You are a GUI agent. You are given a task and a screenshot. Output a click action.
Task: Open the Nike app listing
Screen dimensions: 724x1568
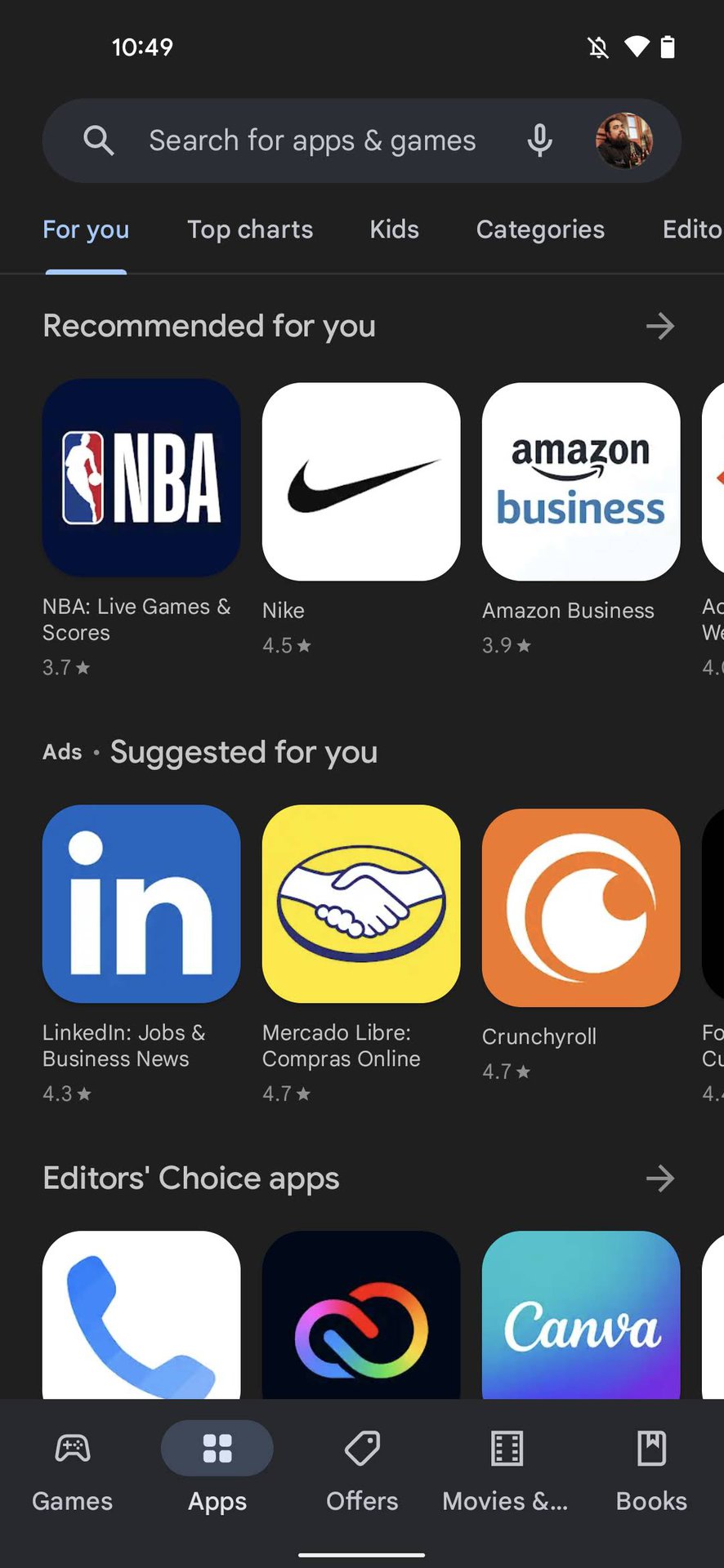[x=361, y=482]
